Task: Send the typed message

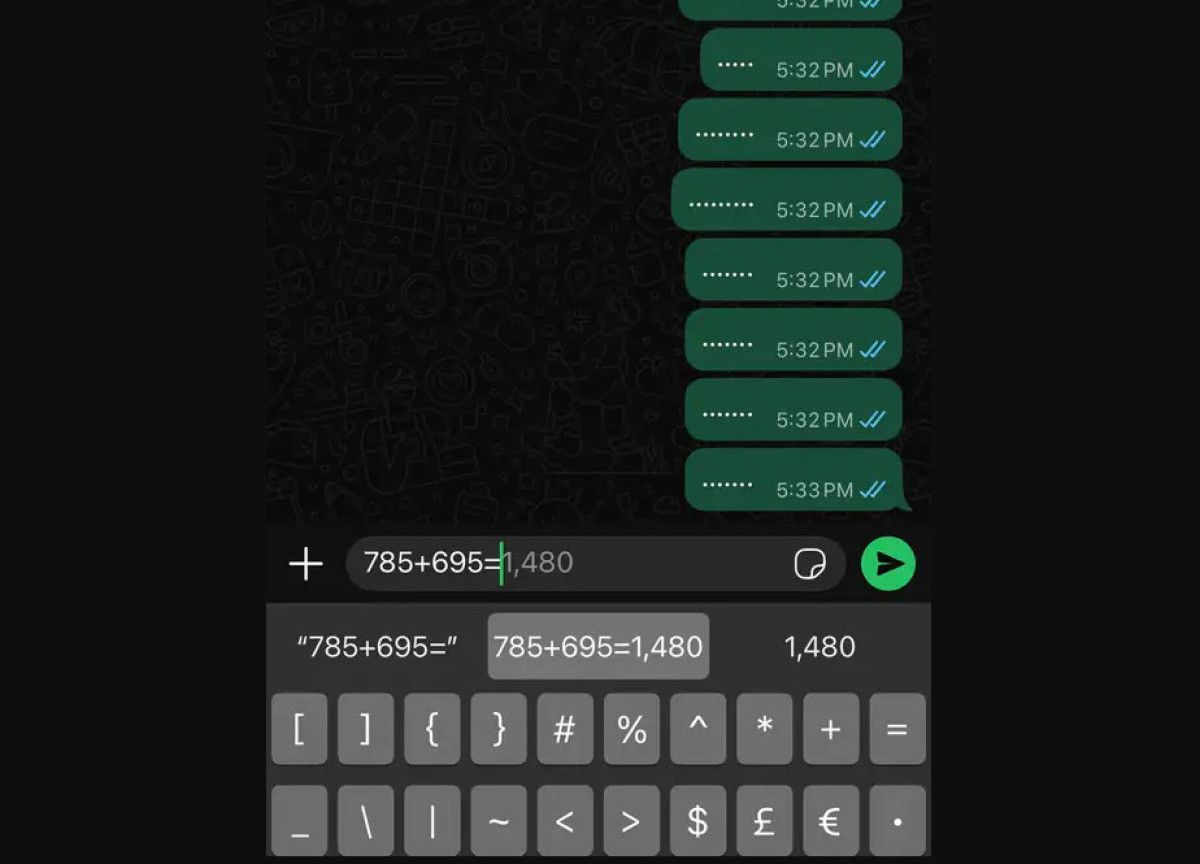Action: click(x=888, y=564)
